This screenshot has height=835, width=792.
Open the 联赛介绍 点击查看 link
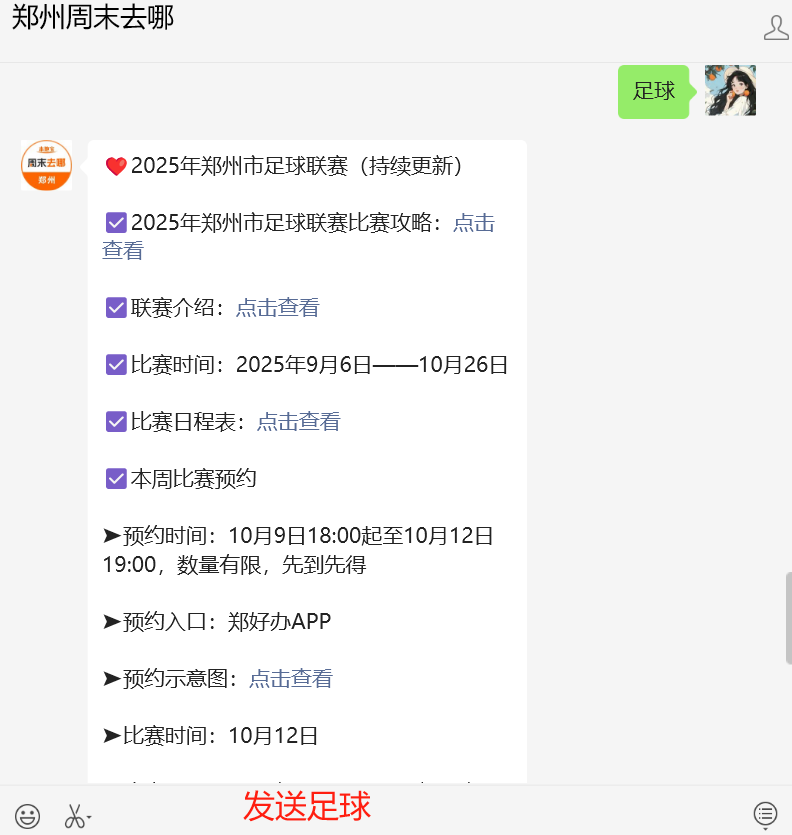pos(277,307)
